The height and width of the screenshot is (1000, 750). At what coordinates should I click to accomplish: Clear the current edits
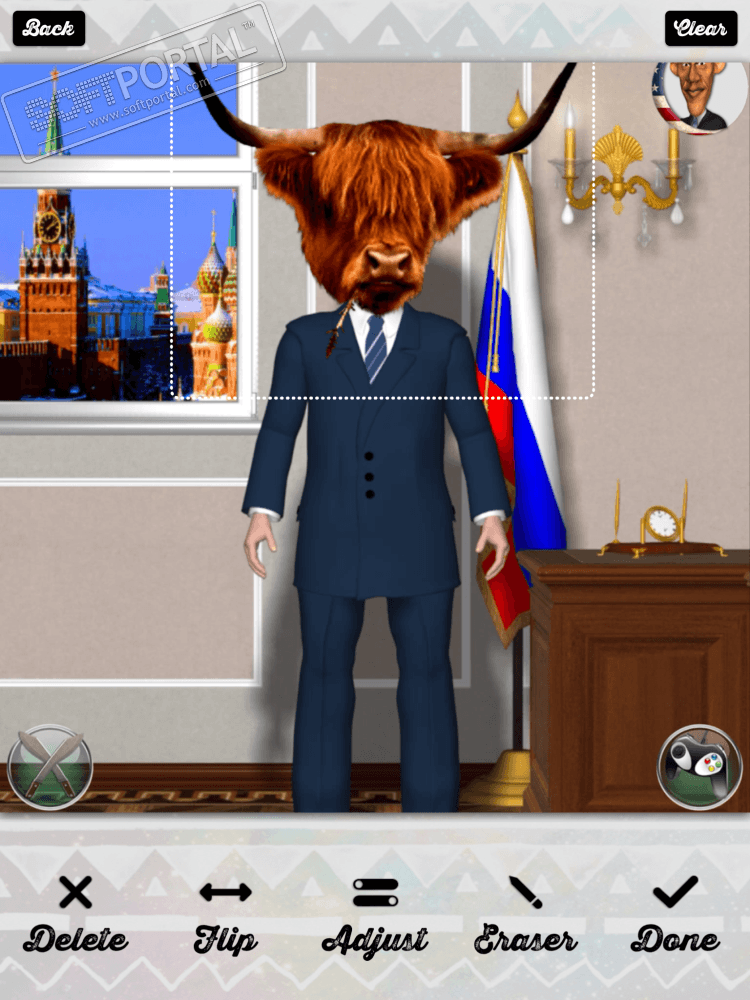coord(700,28)
